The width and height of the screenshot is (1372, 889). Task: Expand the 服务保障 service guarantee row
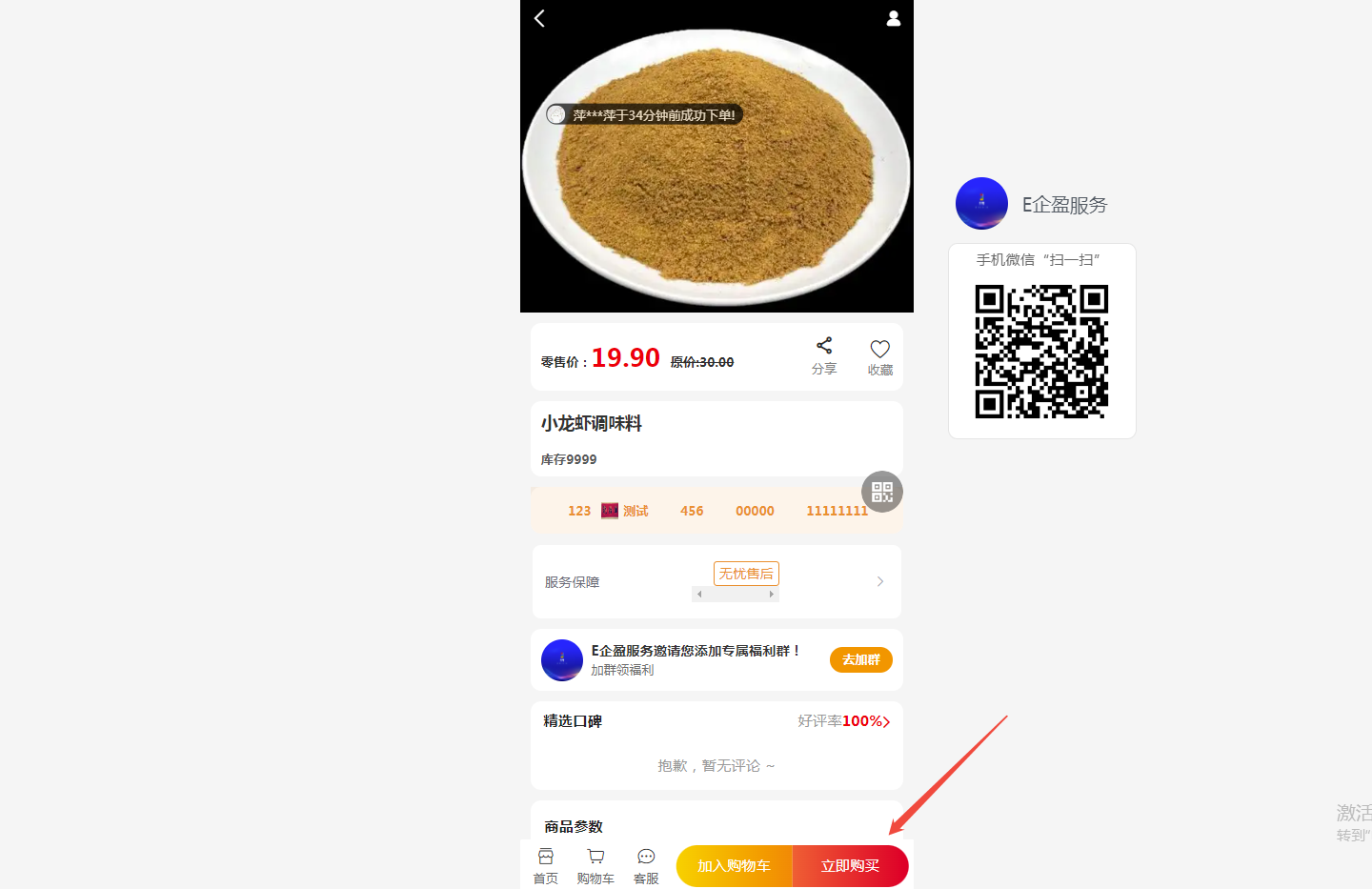(x=879, y=581)
